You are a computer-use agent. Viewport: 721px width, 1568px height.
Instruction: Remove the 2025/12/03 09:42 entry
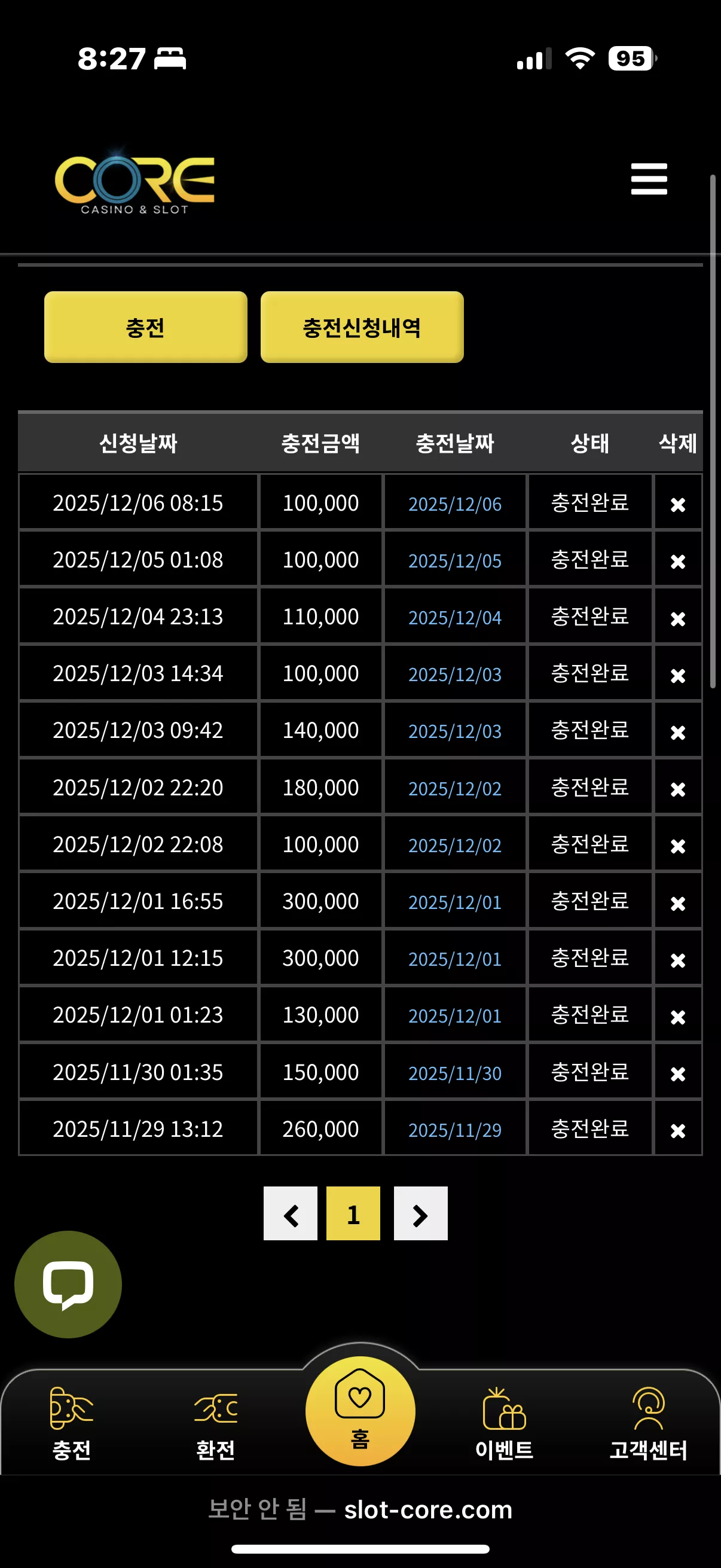click(678, 731)
